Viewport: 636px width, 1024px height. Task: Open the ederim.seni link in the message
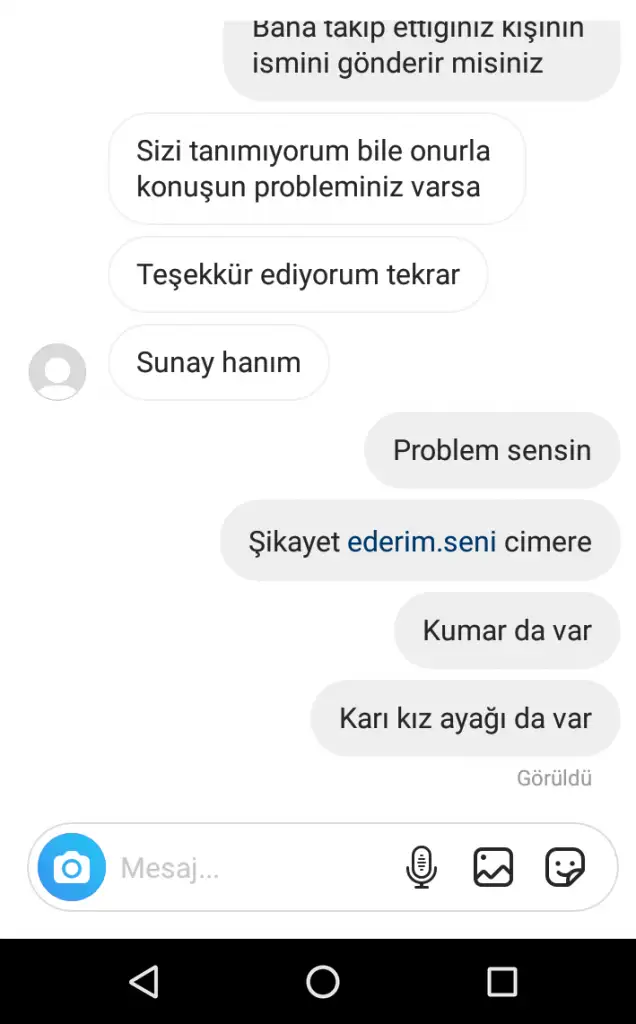click(x=421, y=542)
